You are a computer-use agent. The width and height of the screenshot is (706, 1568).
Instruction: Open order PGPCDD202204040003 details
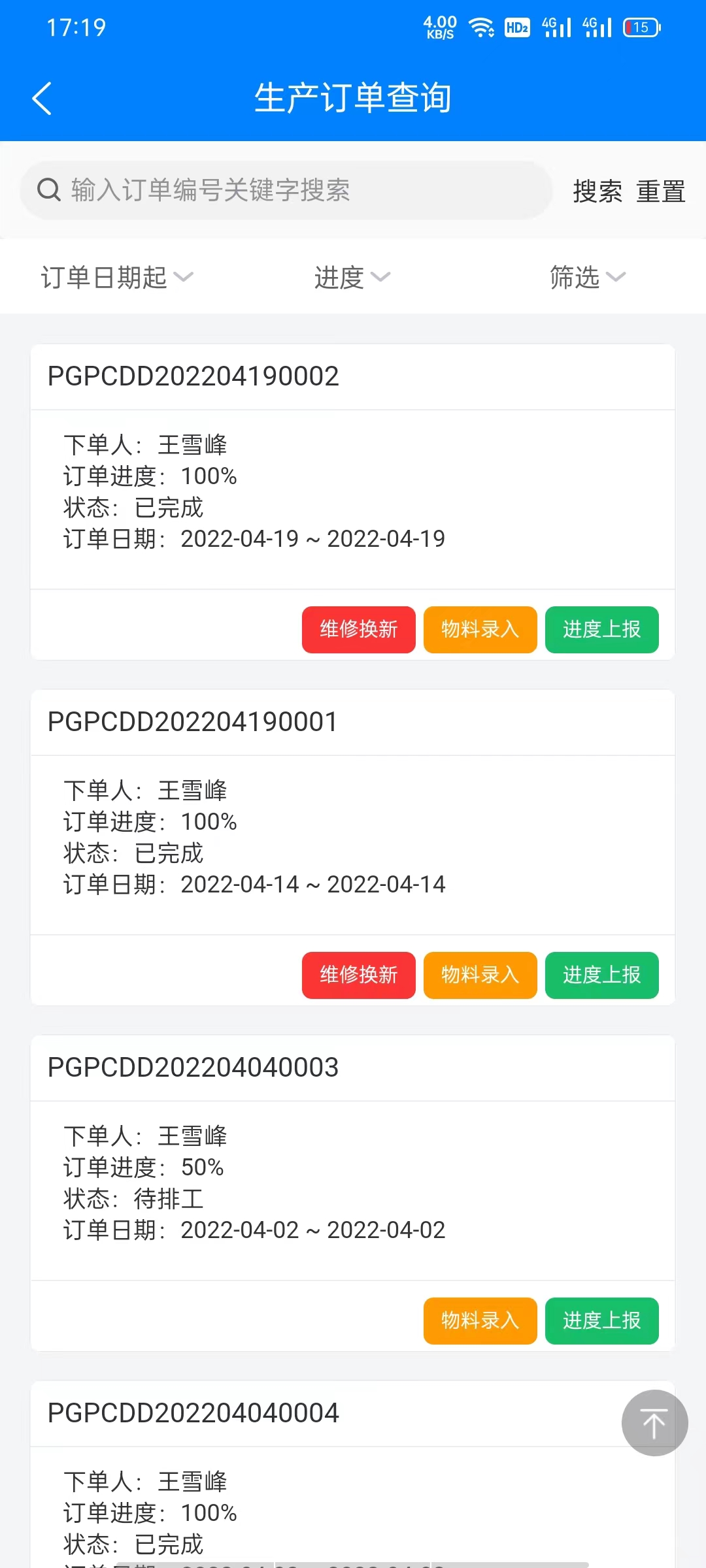coord(193,1068)
